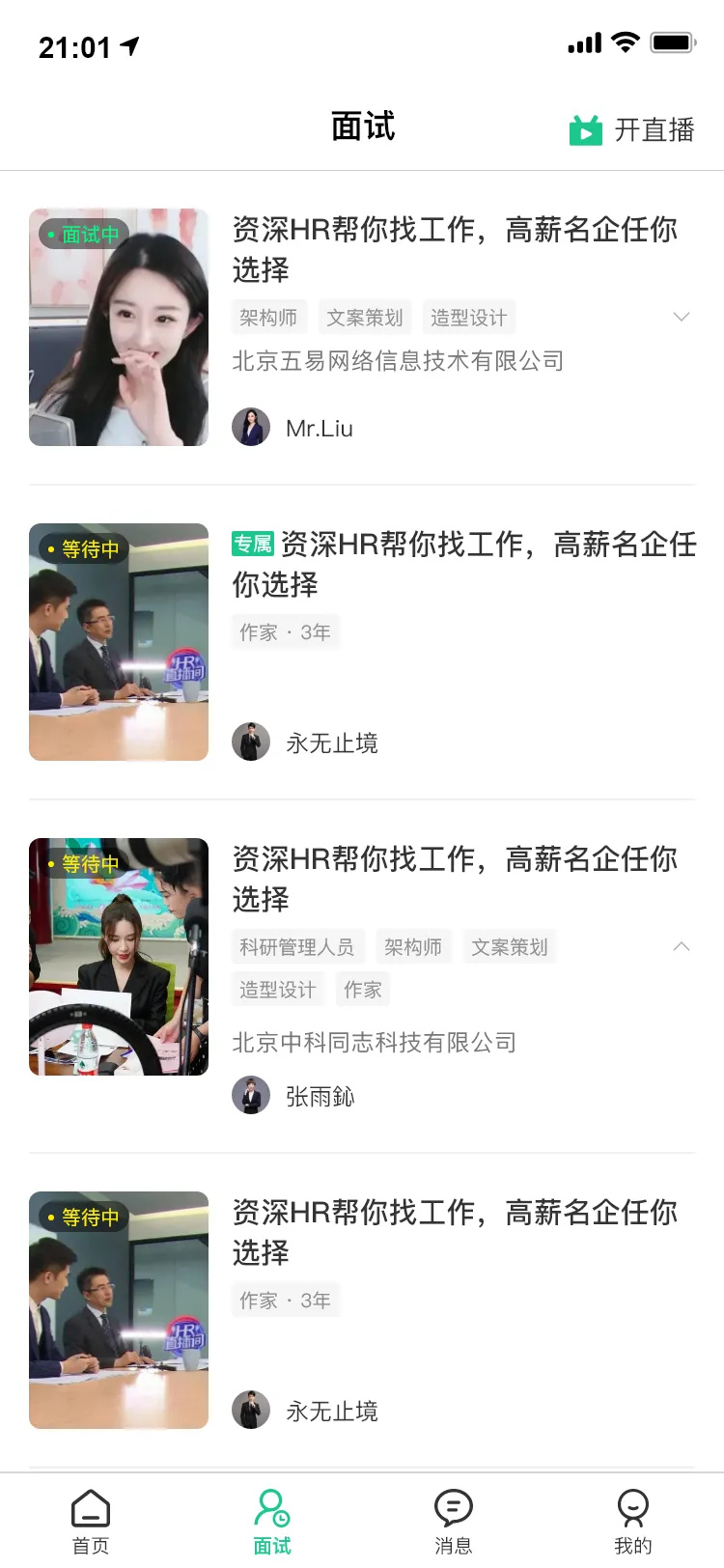Tap the 科研管理人员 tag chip
Image resolution: width=724 pixels, height=1568 pixels.
point(298,946)
